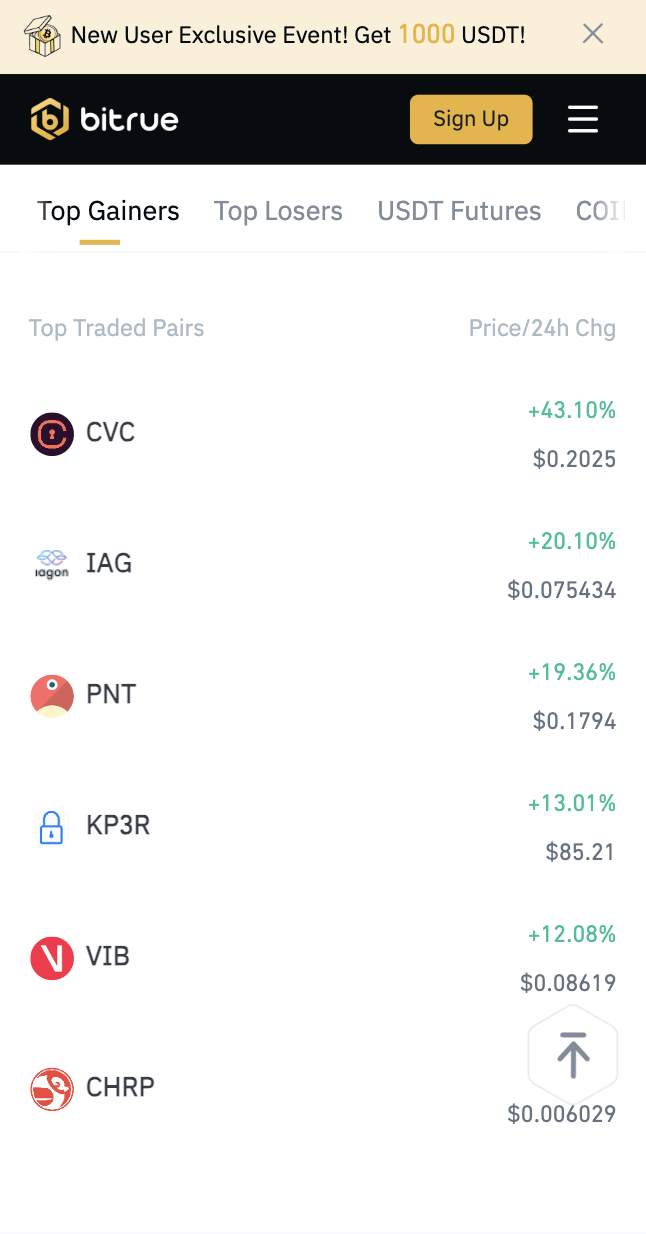The width and height of the screenshot is (646, 1234).
Task: Go to the Bitrue home logo
Action: (x=105, y=120)
